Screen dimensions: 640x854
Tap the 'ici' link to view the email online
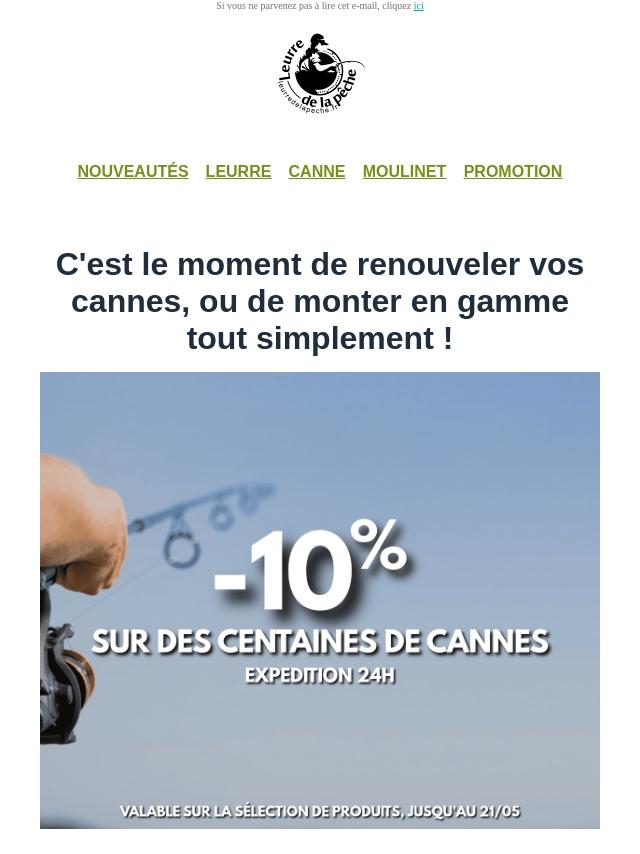pos(418,6)
